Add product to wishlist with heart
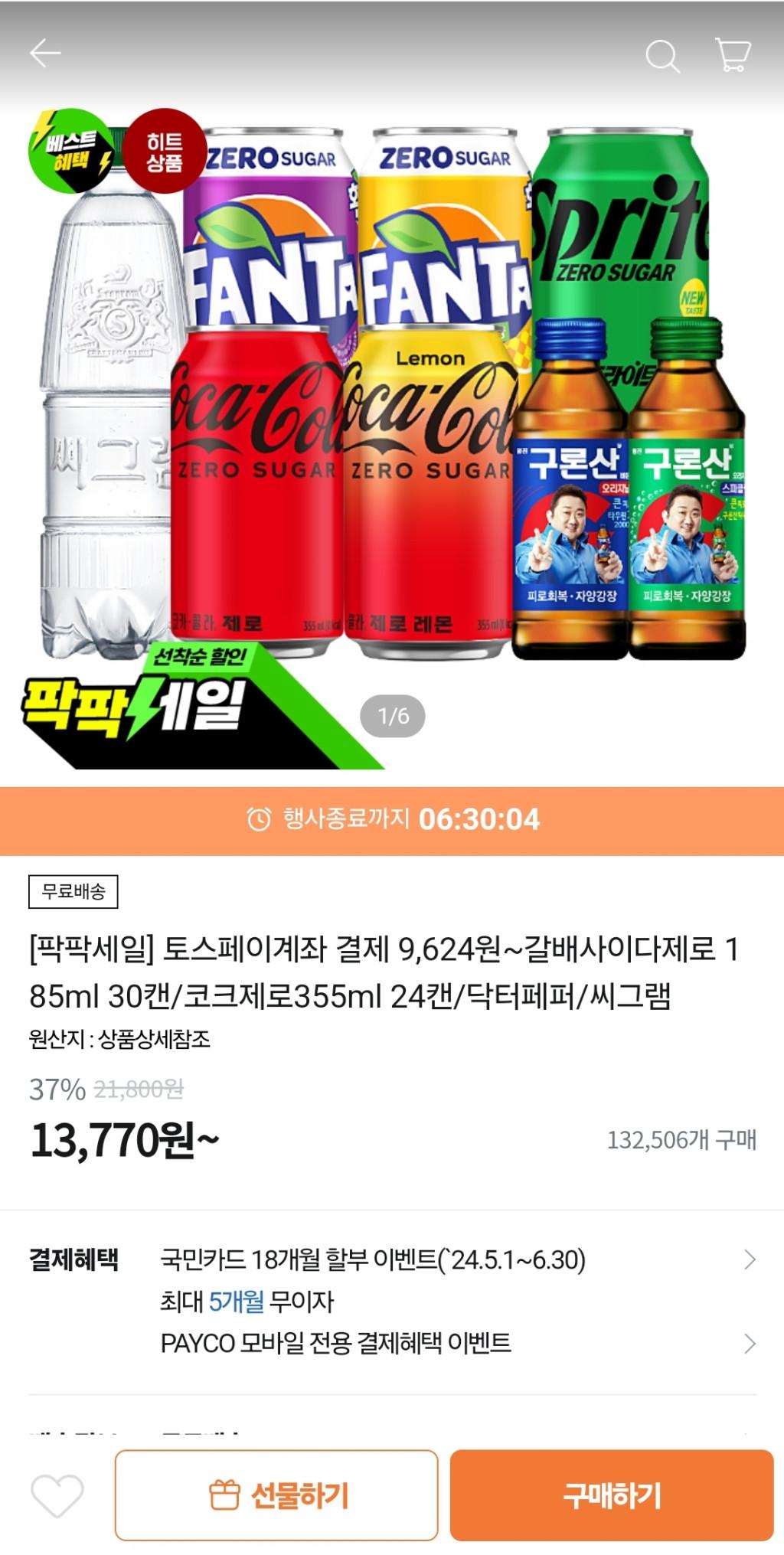 (57, 1495)
